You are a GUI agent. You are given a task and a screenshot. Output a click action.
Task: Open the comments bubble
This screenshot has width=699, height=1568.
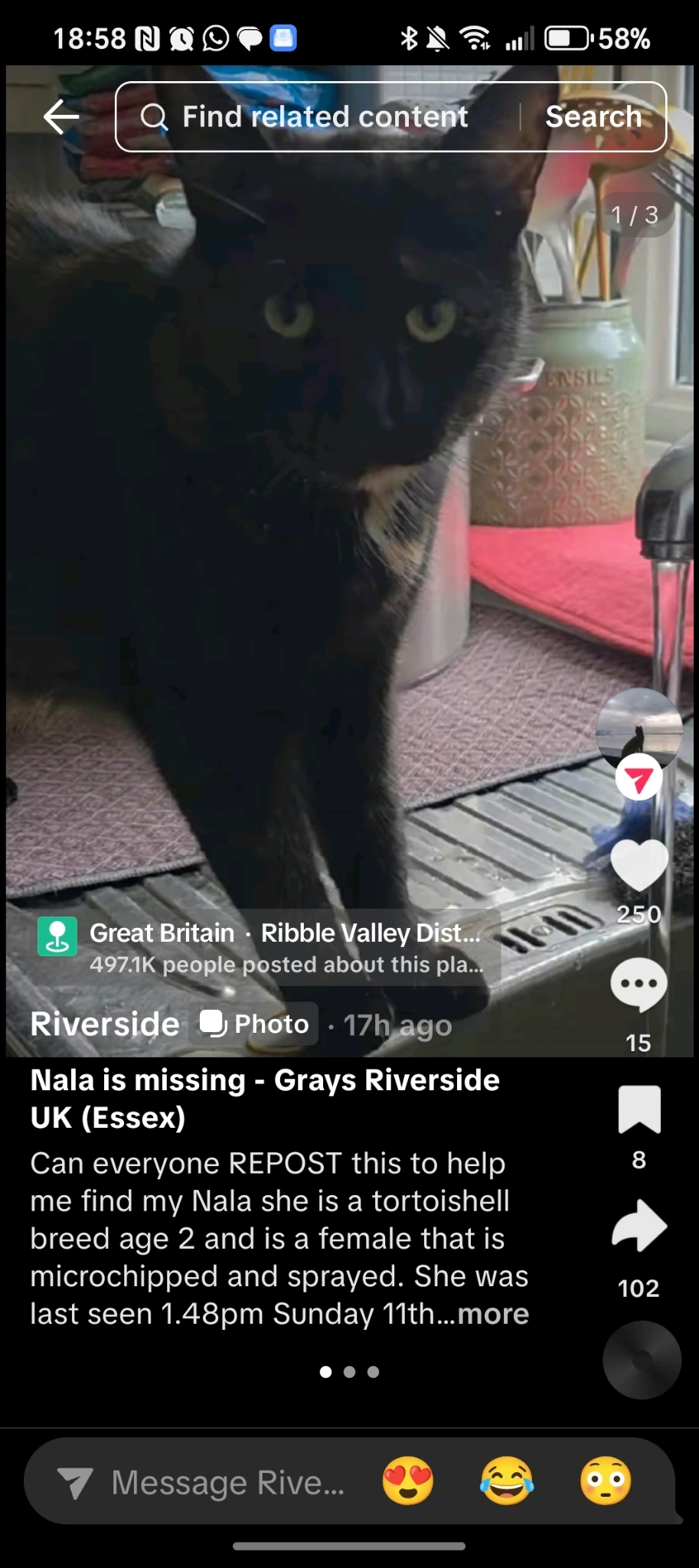point(639,985)
